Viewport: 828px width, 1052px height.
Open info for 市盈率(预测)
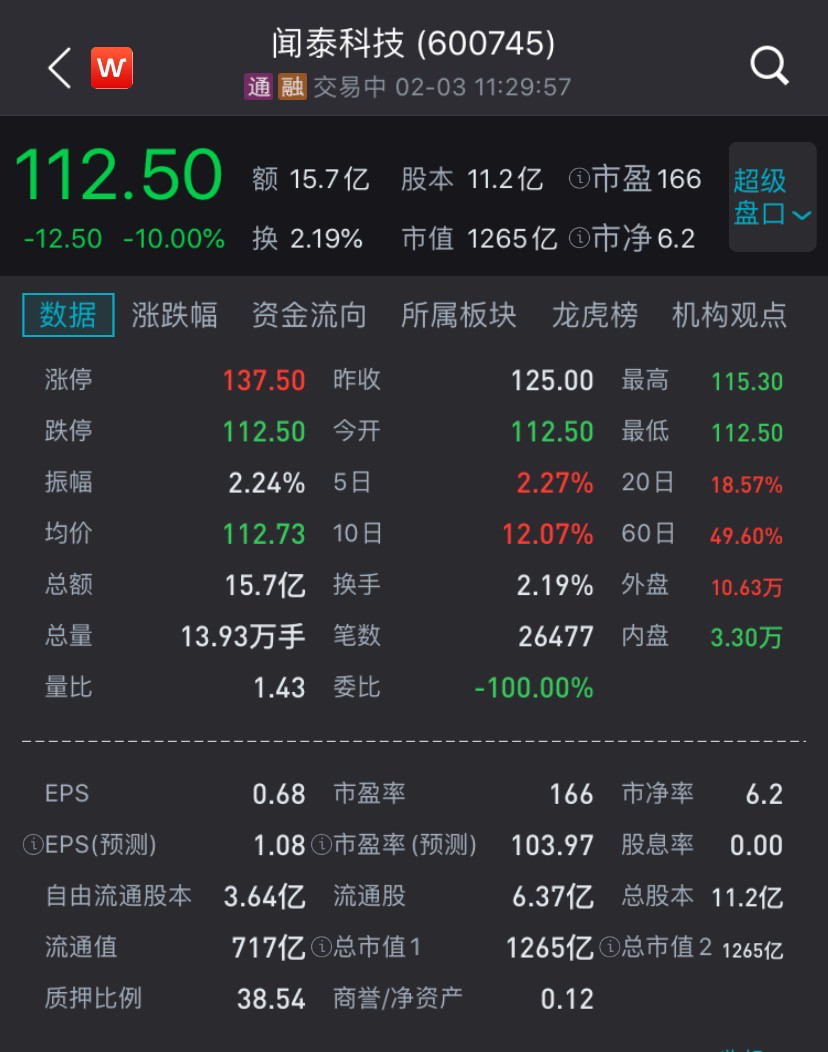tap(321, 845)
